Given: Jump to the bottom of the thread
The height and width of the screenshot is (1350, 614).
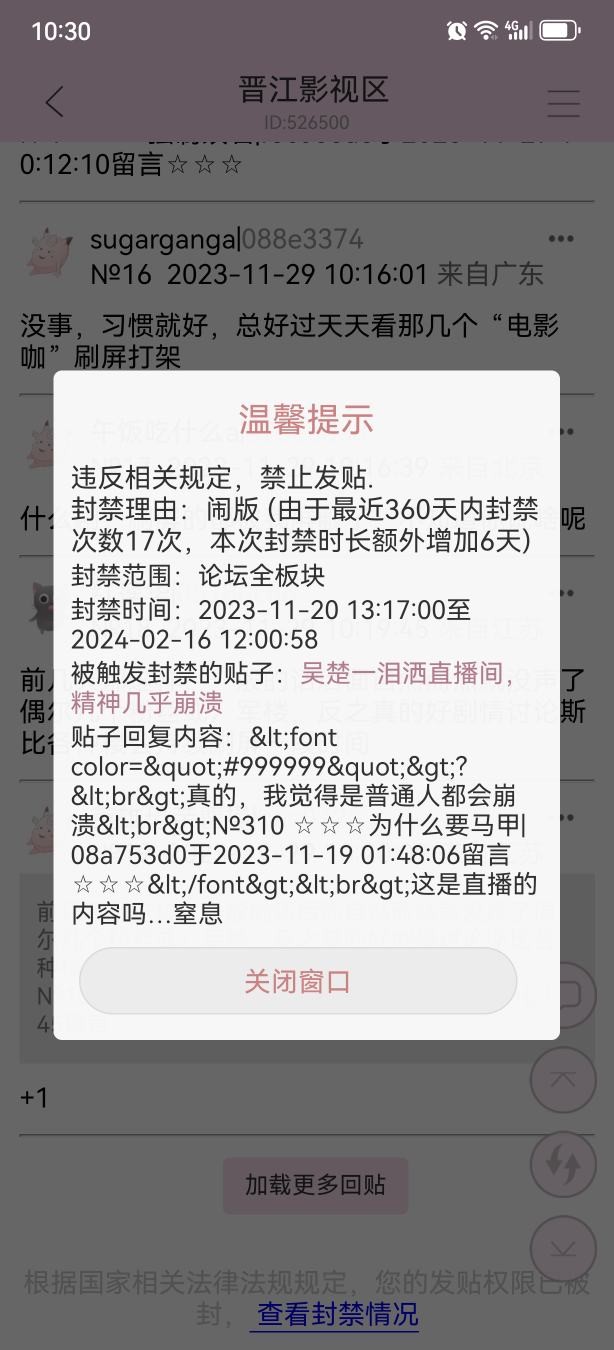Looking at the screenshot, I should (x=563, y=1247).
